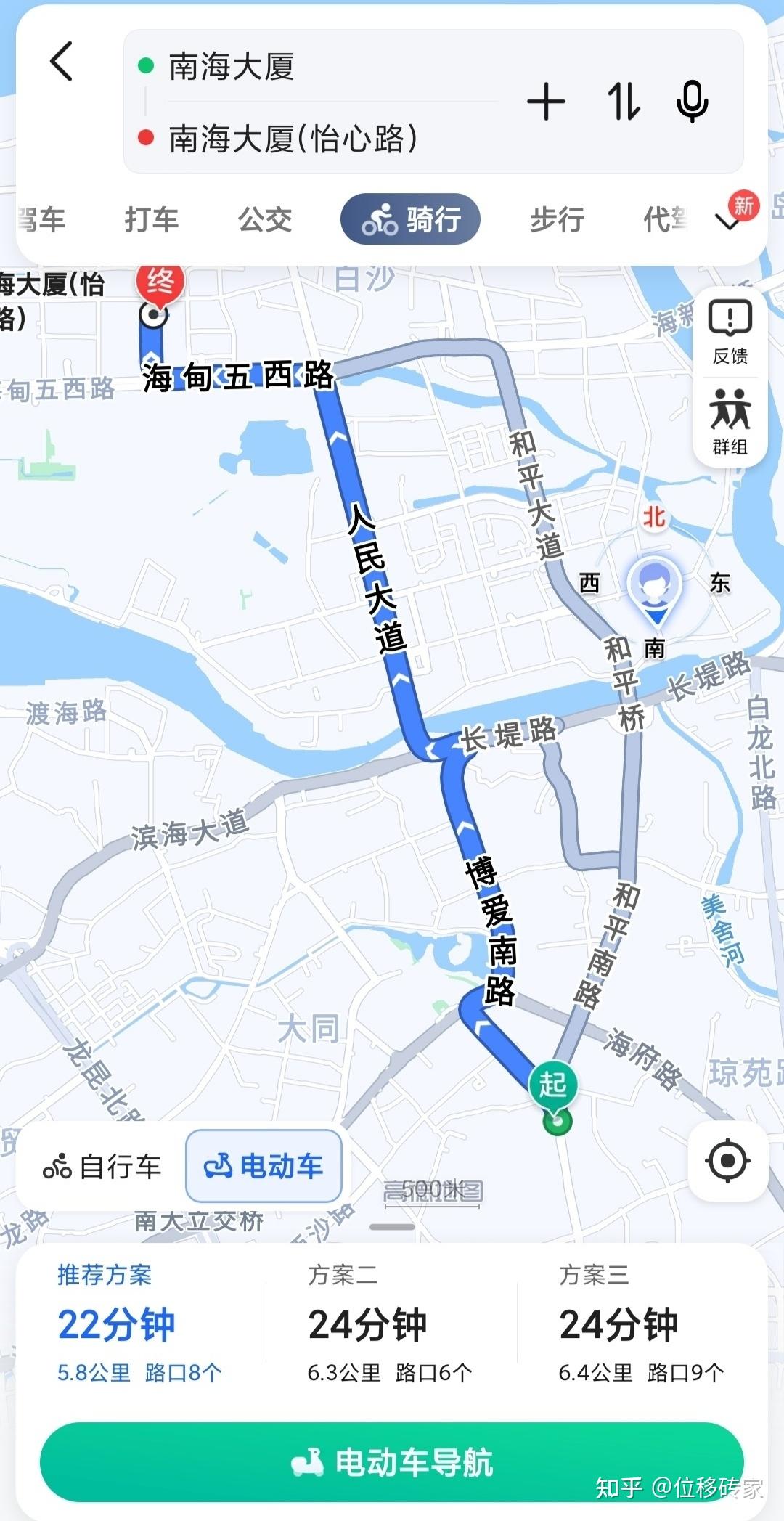Swap start and destination points
Screen dimensions: 784x1521
(x=624, y=102)
